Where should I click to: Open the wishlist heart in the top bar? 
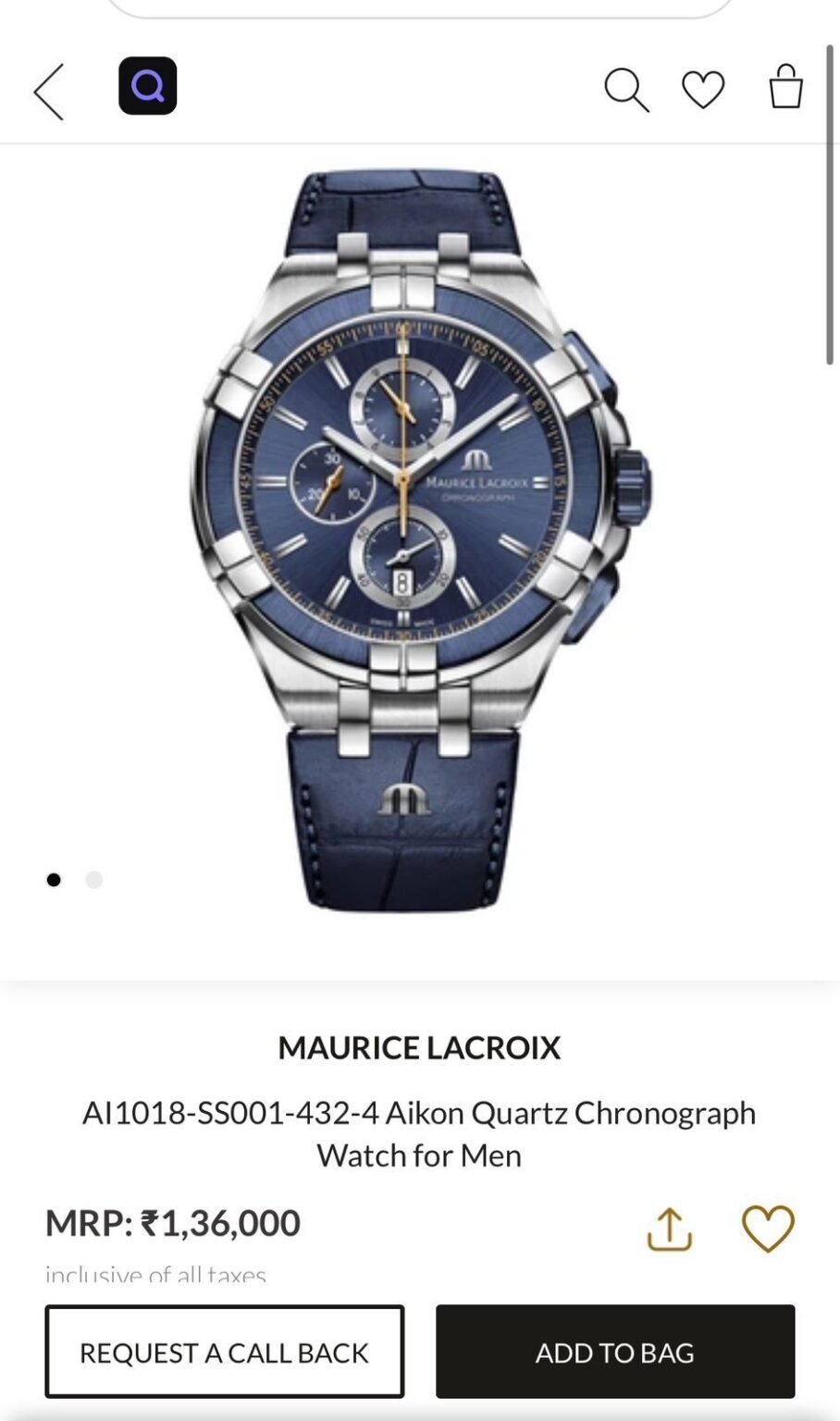[703, 90]
